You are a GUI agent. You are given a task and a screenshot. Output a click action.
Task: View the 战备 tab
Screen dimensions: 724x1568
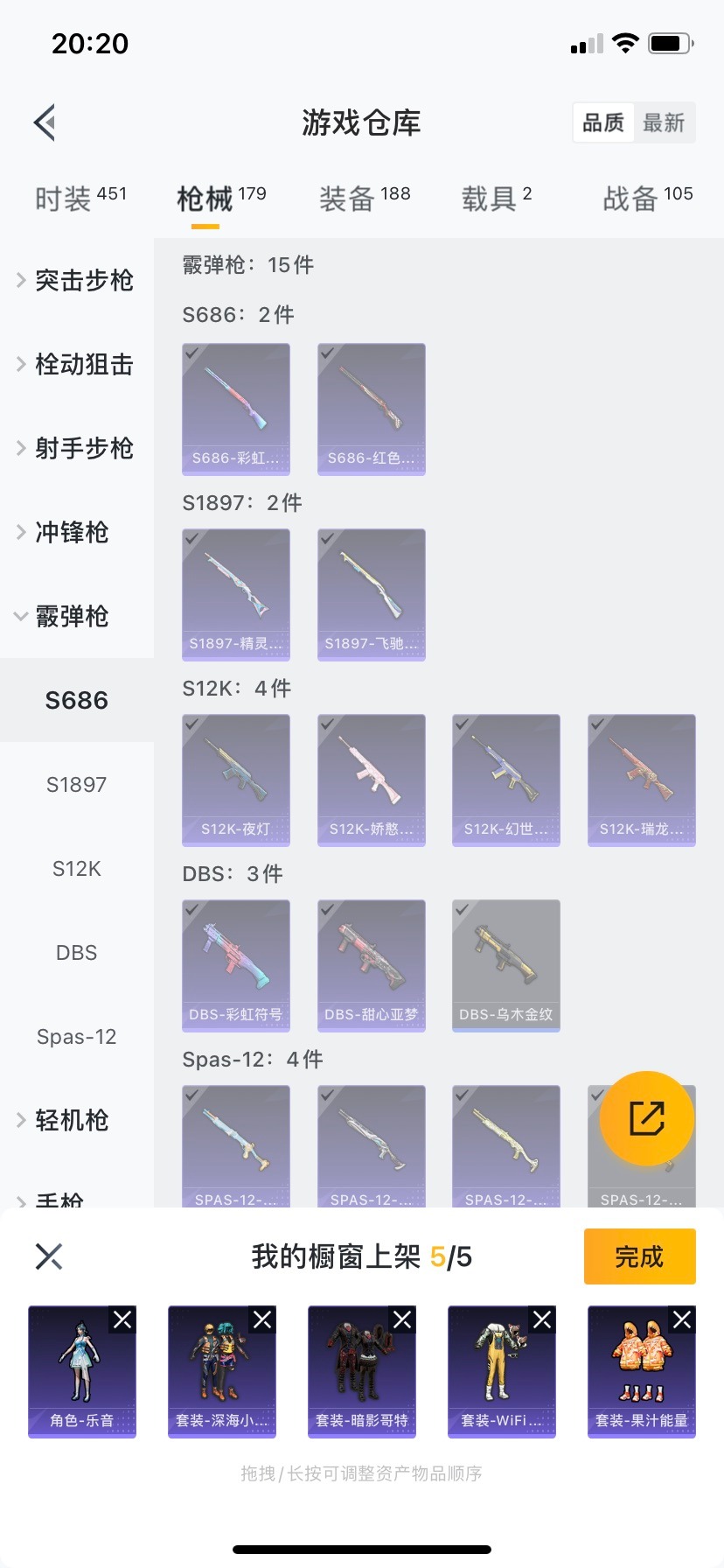click(x=647, y=199)
